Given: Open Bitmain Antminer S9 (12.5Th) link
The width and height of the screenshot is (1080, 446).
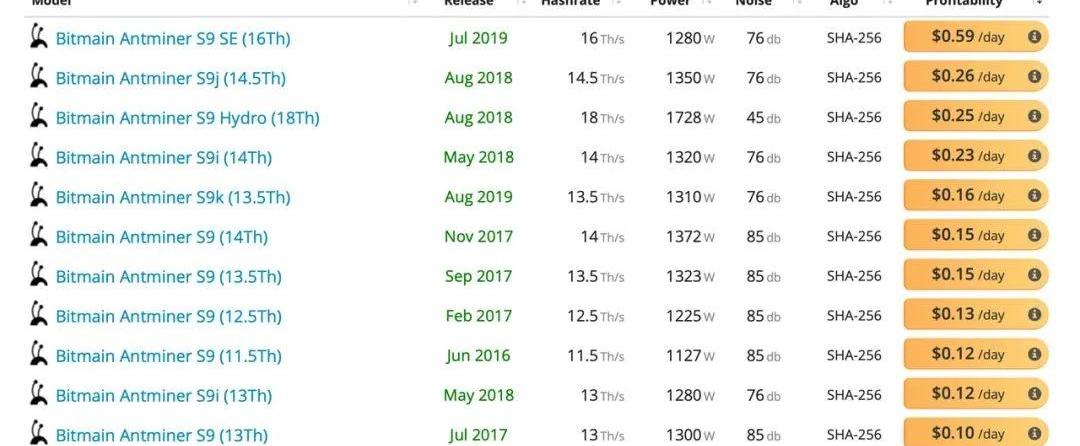Looking at the screenshot, I should [x=168, y=316].
